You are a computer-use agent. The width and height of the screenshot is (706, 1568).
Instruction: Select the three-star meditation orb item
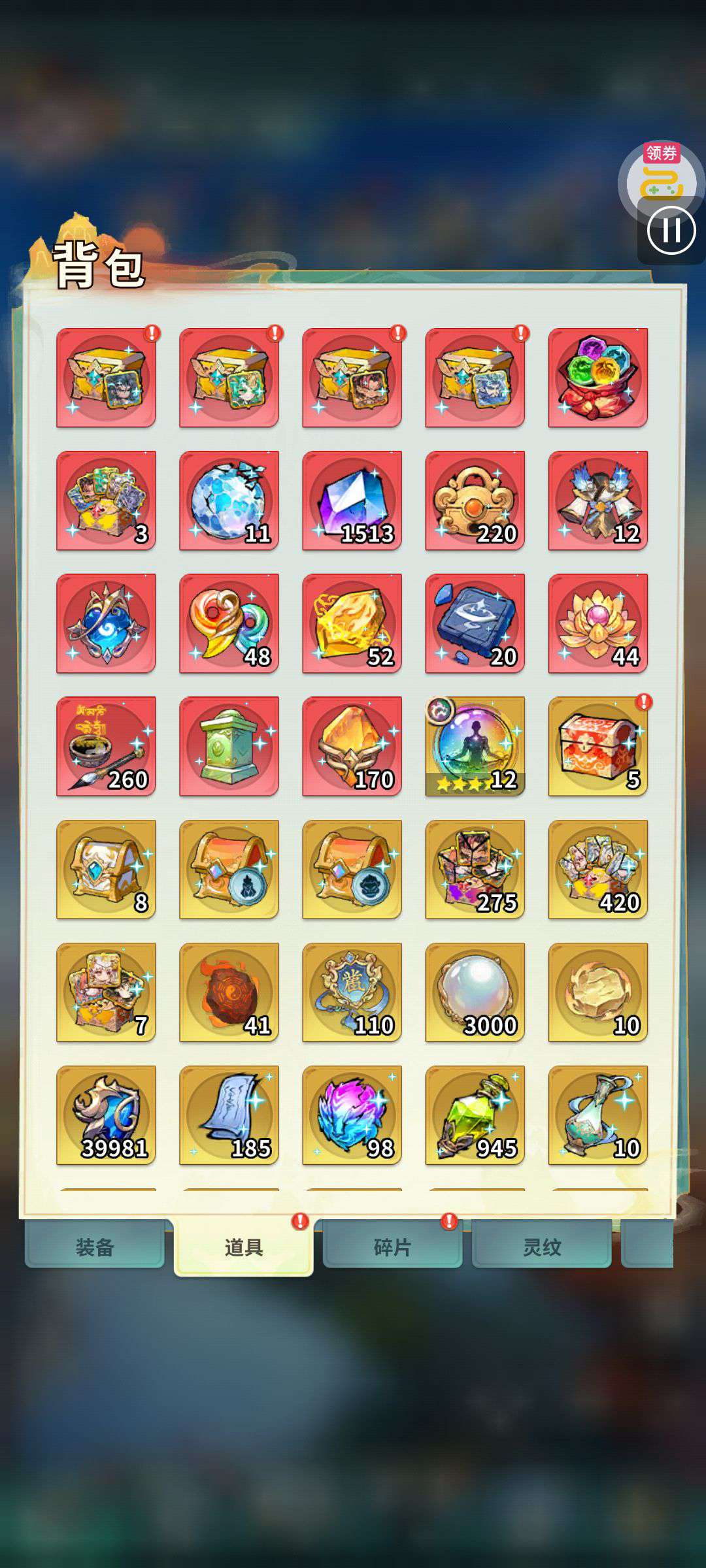[475, 746]
